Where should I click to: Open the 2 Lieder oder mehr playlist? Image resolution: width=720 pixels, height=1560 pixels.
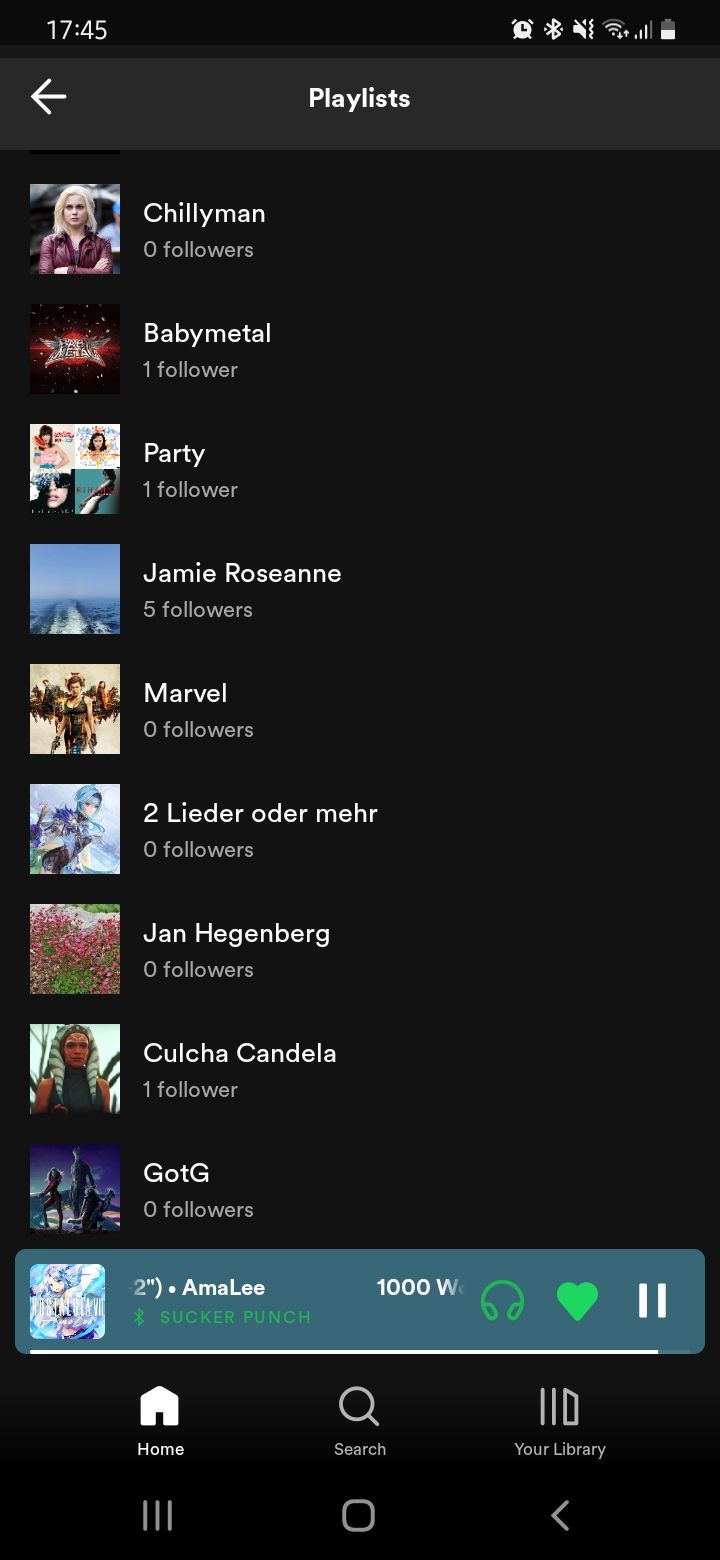point(260,829)
